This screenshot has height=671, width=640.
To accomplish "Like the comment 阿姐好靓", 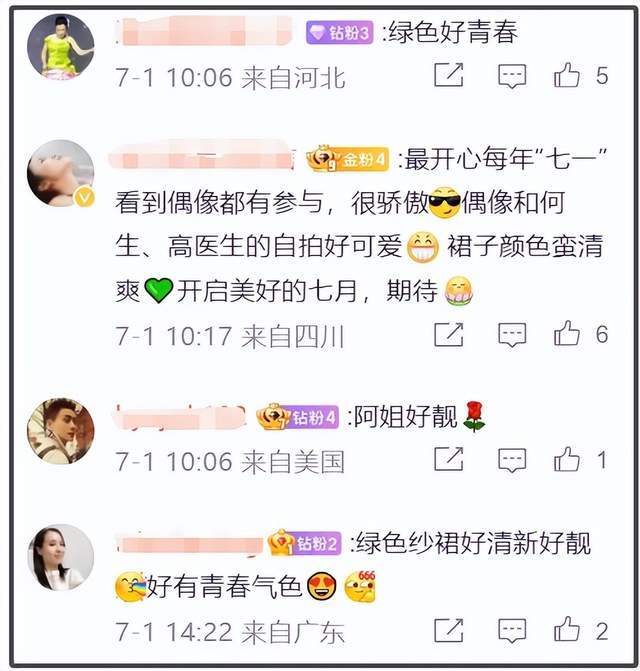I will click(567, 459).
